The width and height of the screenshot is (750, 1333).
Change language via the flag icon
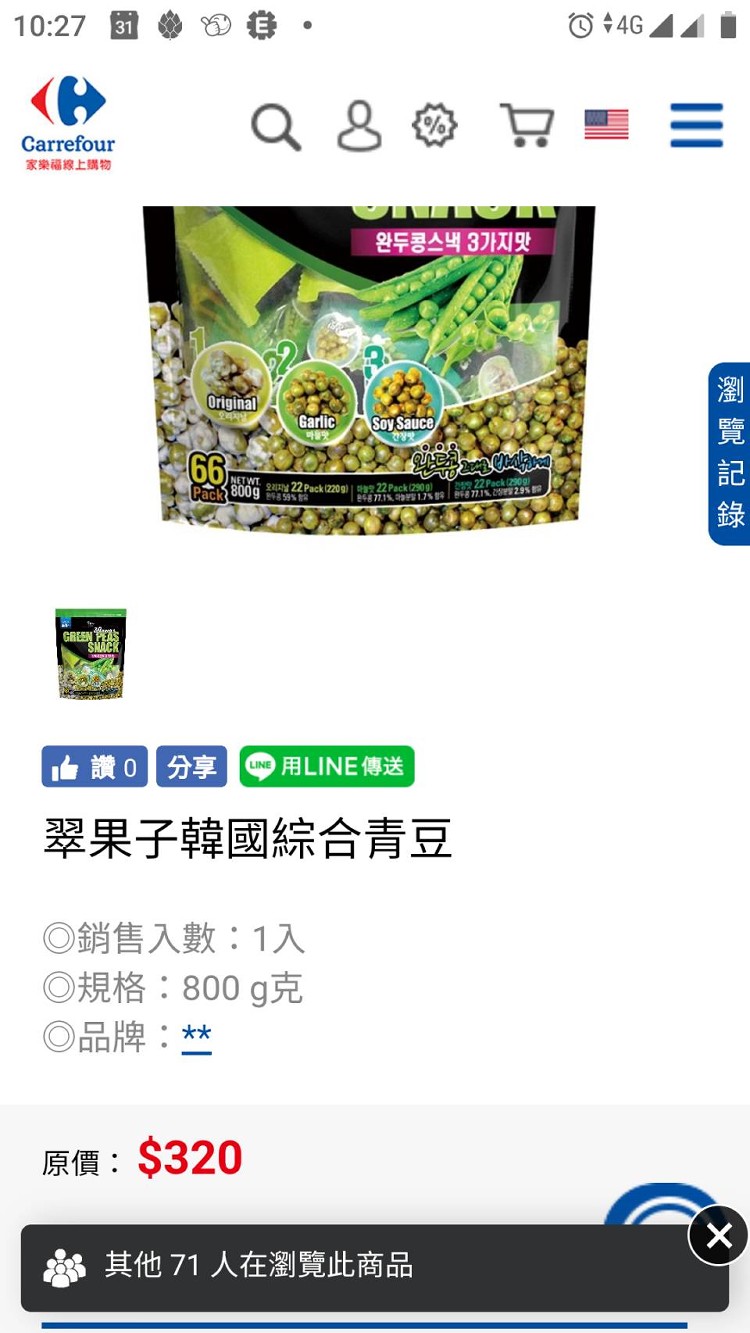click(x=606, y=125)
